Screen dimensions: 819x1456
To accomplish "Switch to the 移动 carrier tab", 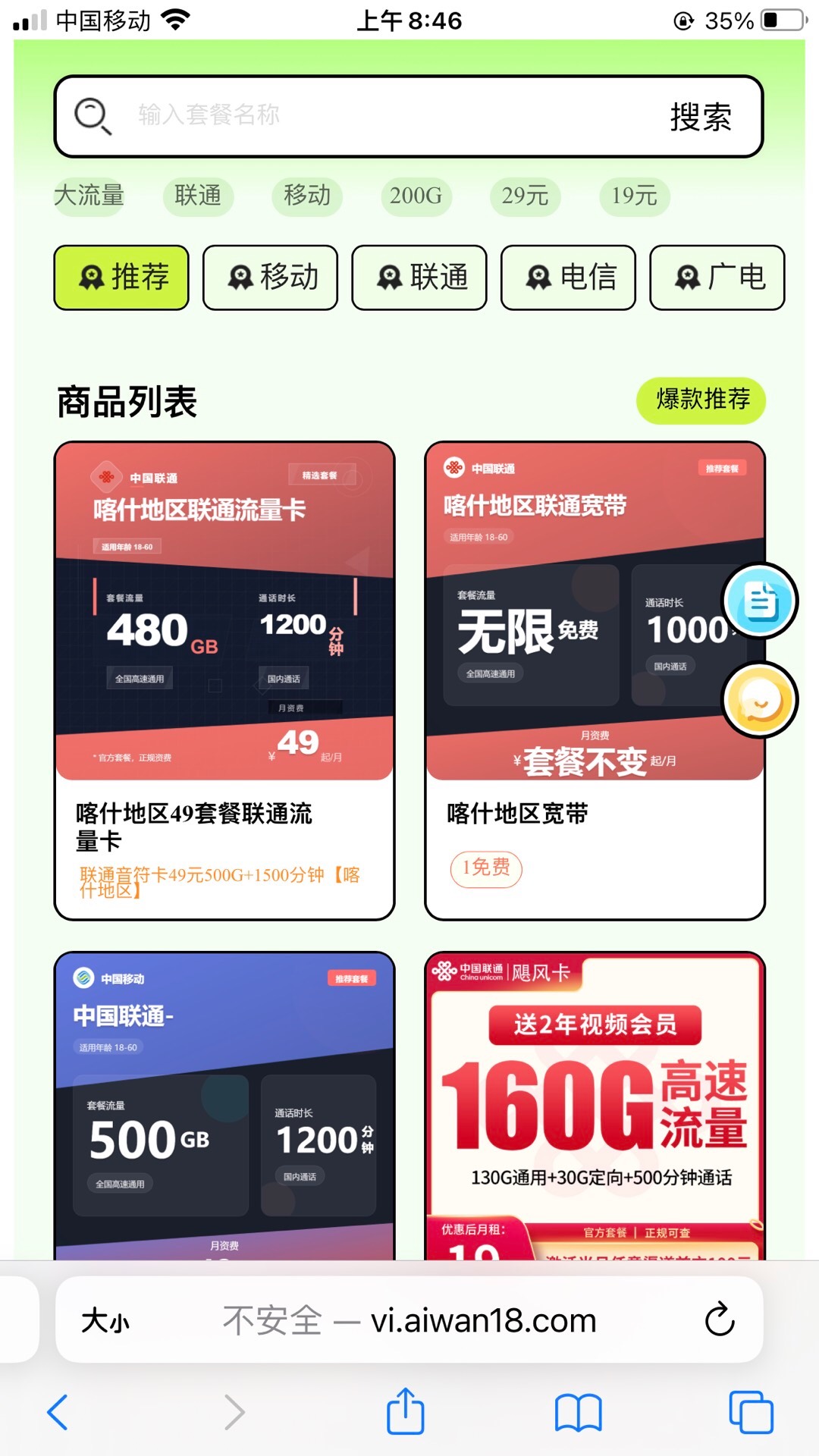I will (x=270, y=278).
